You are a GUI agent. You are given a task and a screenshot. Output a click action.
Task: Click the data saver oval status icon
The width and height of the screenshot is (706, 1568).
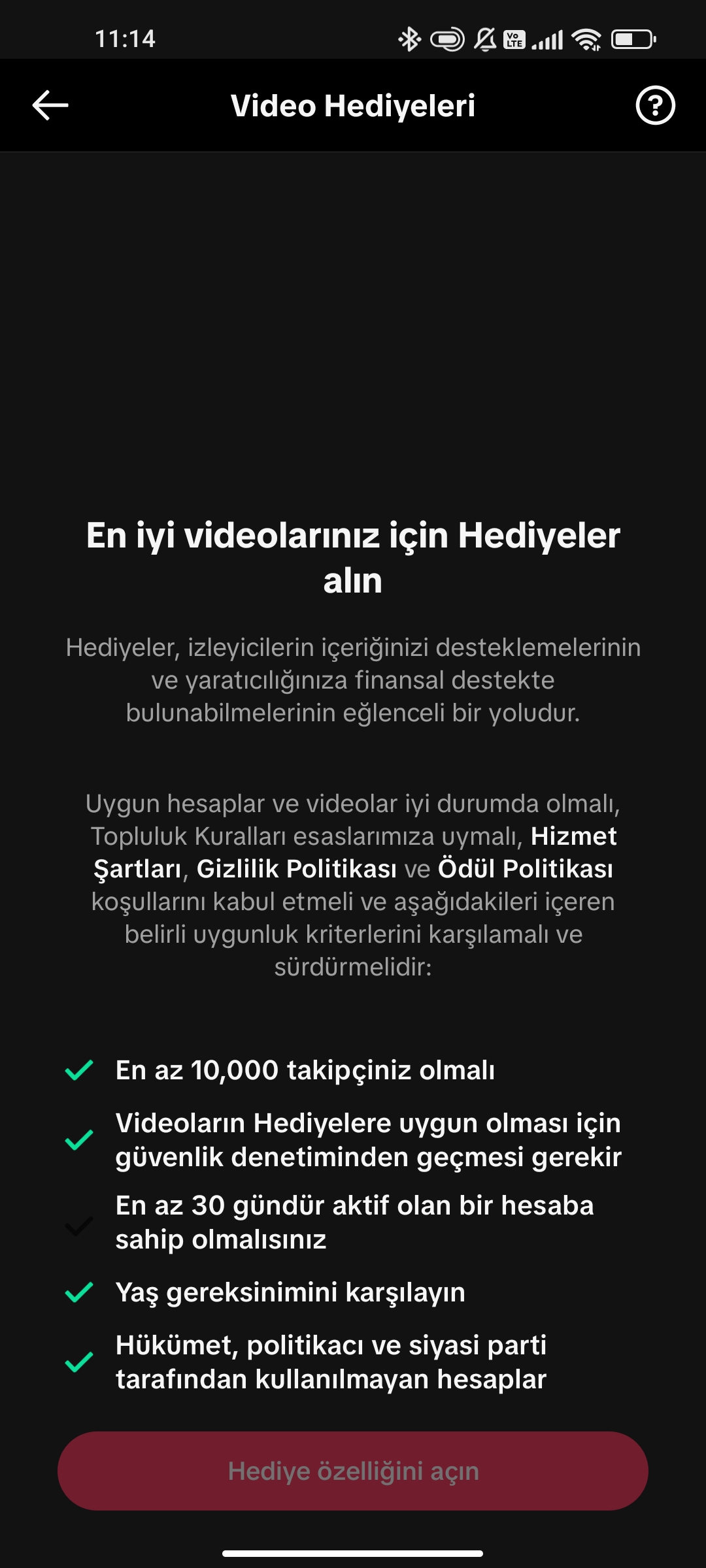tap(447, 39)
